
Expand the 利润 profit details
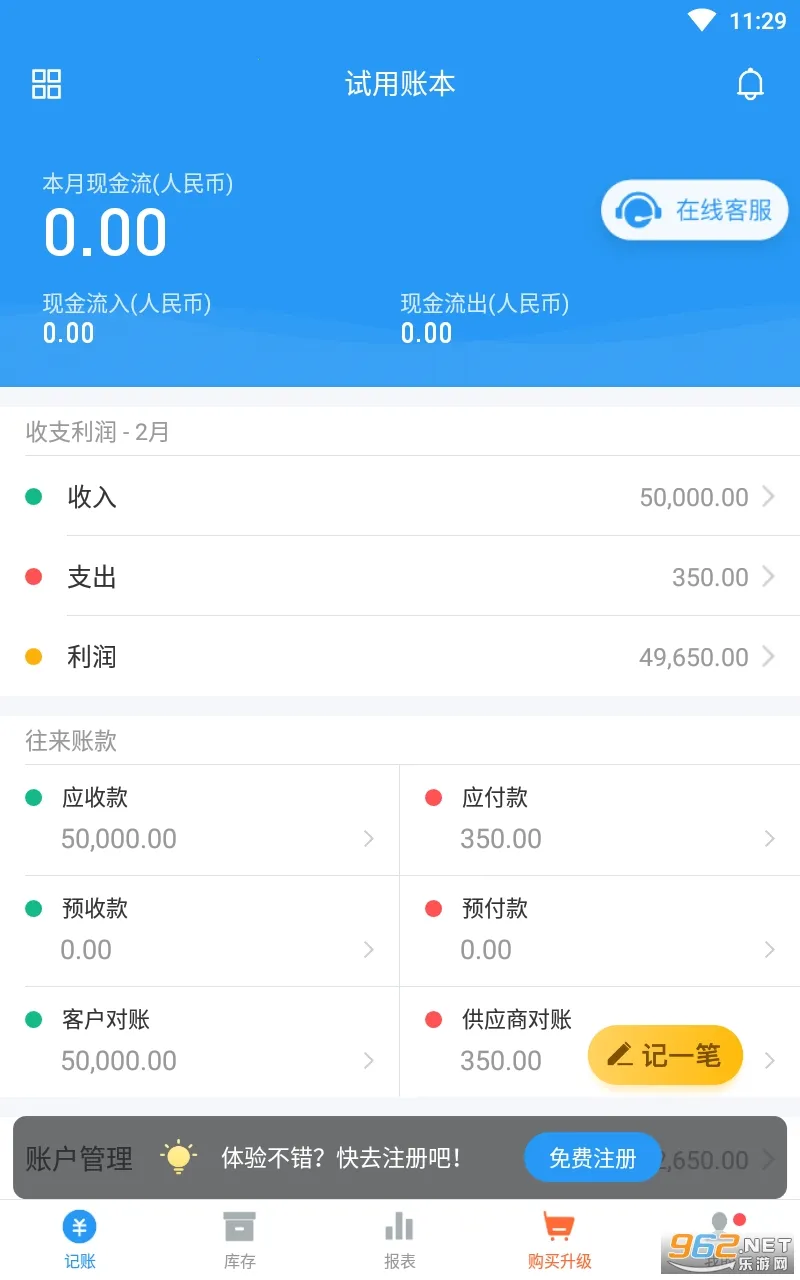(x=400, y=657)
